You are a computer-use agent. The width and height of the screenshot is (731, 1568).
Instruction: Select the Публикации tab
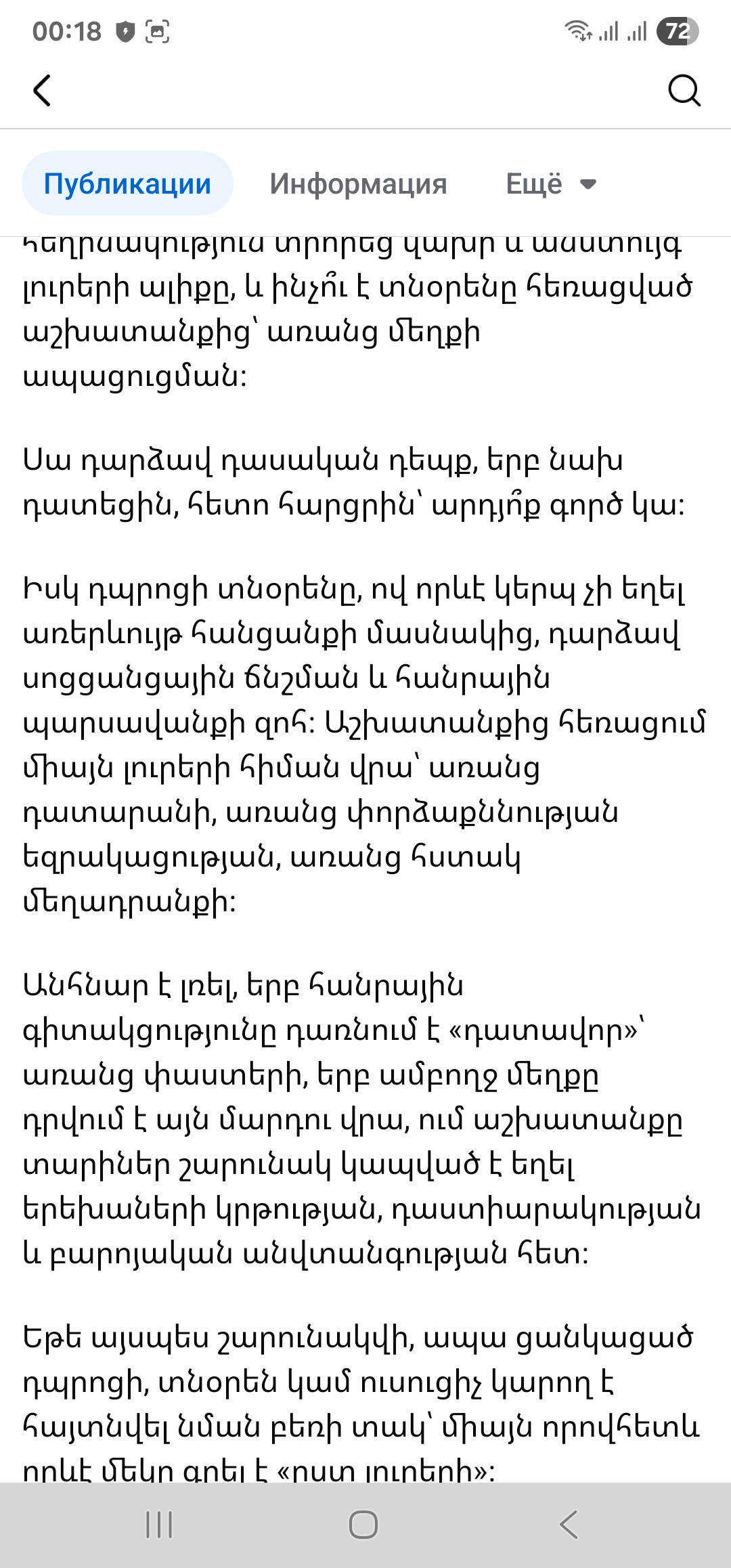point(127,183)
